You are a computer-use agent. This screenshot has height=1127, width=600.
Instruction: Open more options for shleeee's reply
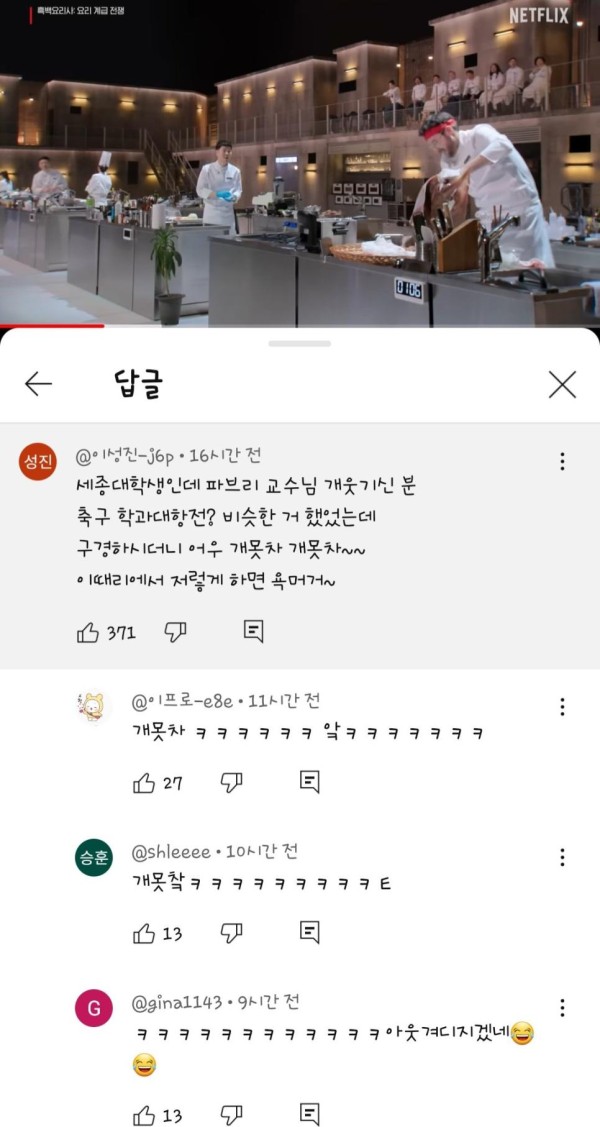(562, 857)
